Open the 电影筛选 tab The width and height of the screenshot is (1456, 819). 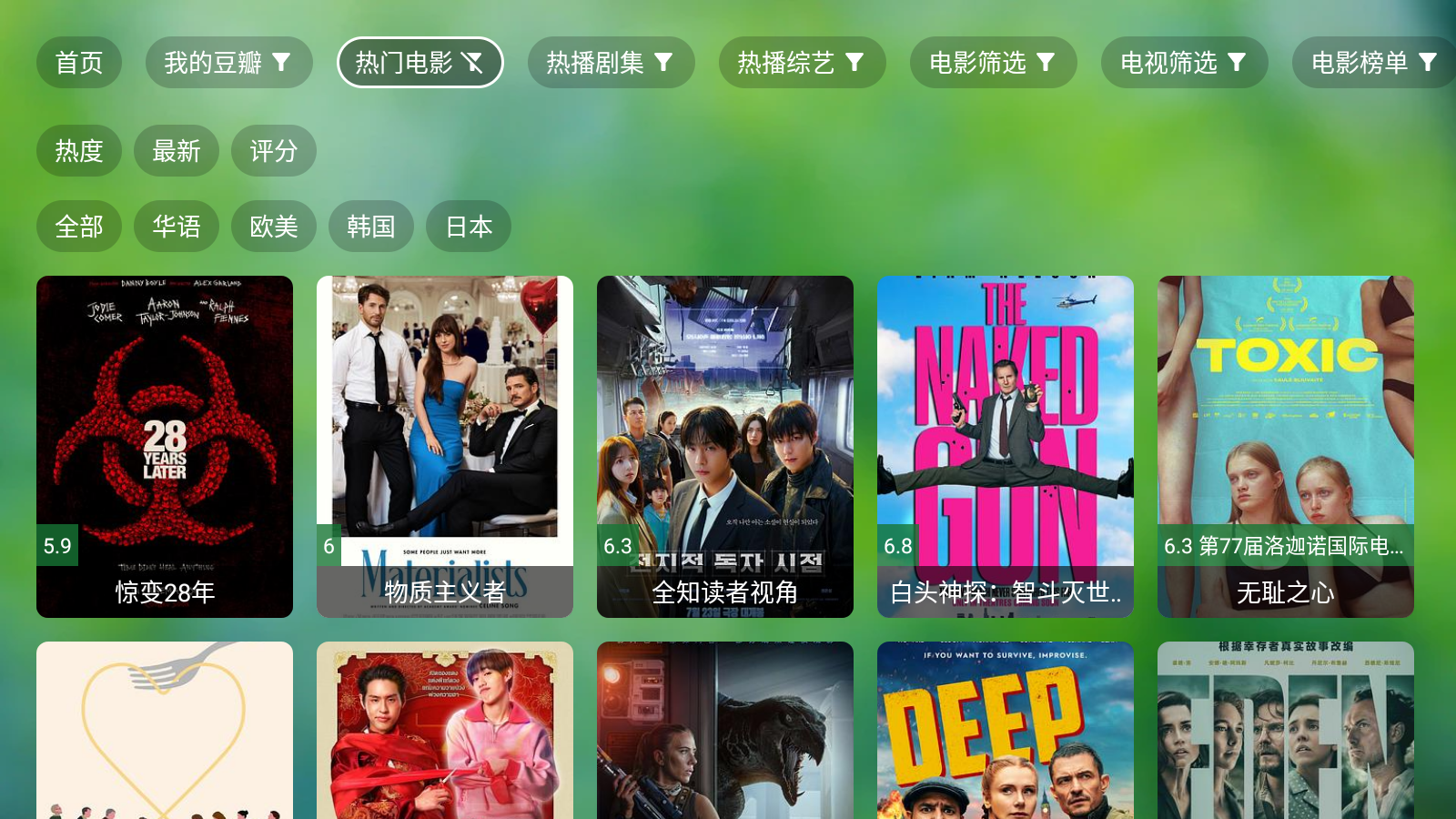[x=993, y=63]
